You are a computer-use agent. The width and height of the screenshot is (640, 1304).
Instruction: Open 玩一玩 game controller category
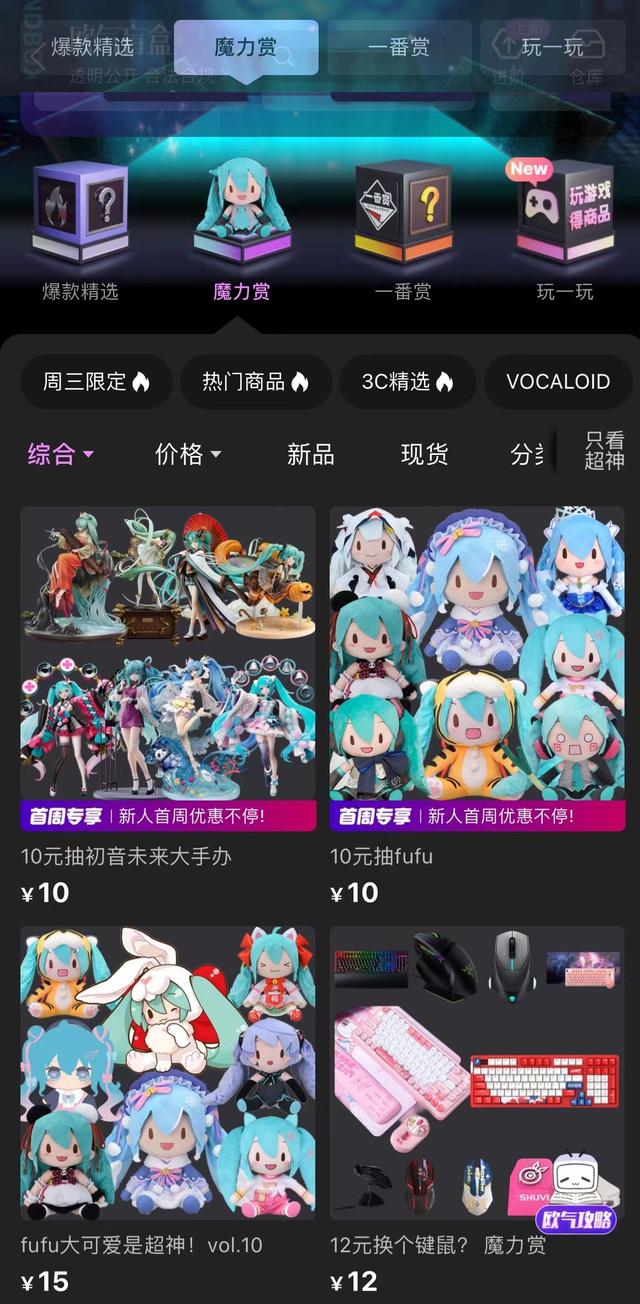[x=564, y=232]
